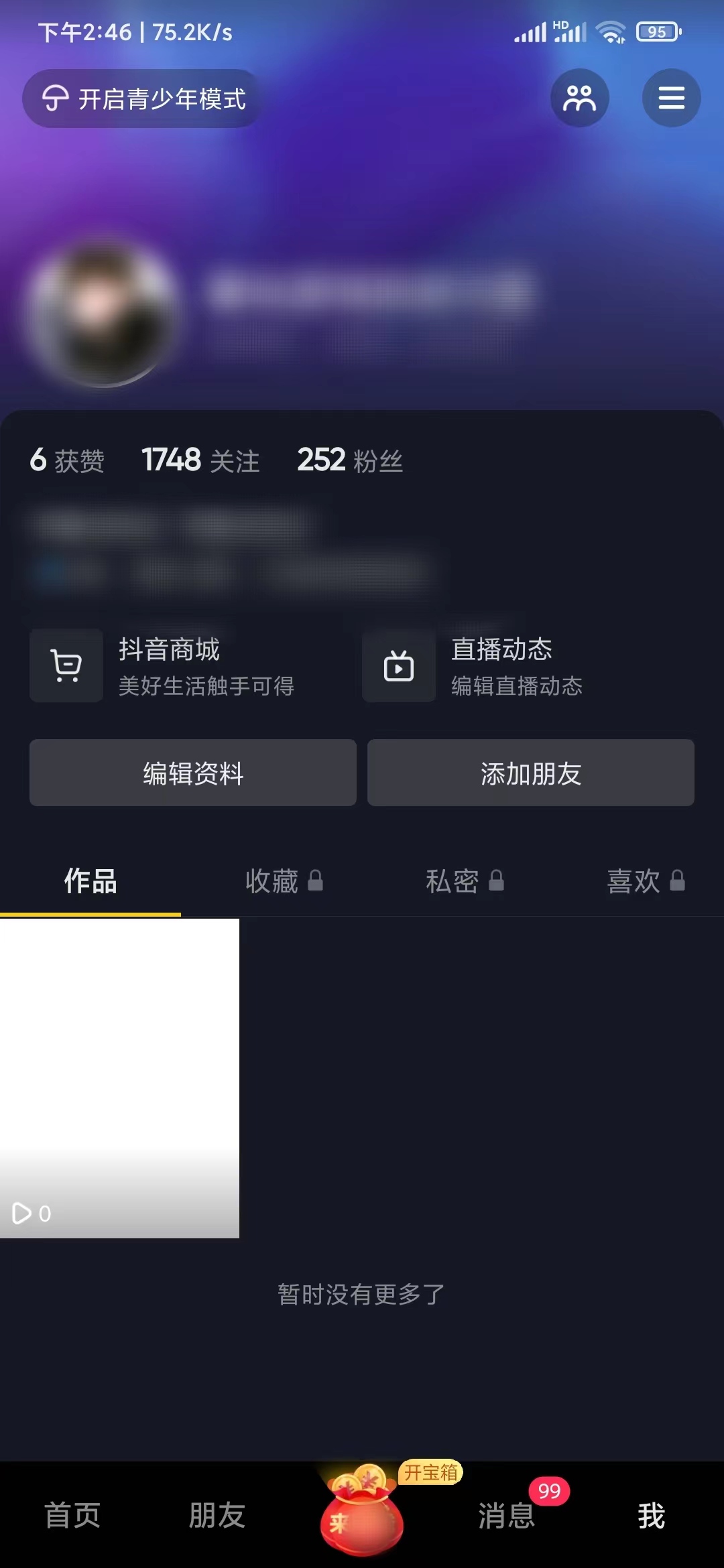
Task: Open the first video thumbnail under 作品
Action: pyautogui.click(x=121, y=1072)
